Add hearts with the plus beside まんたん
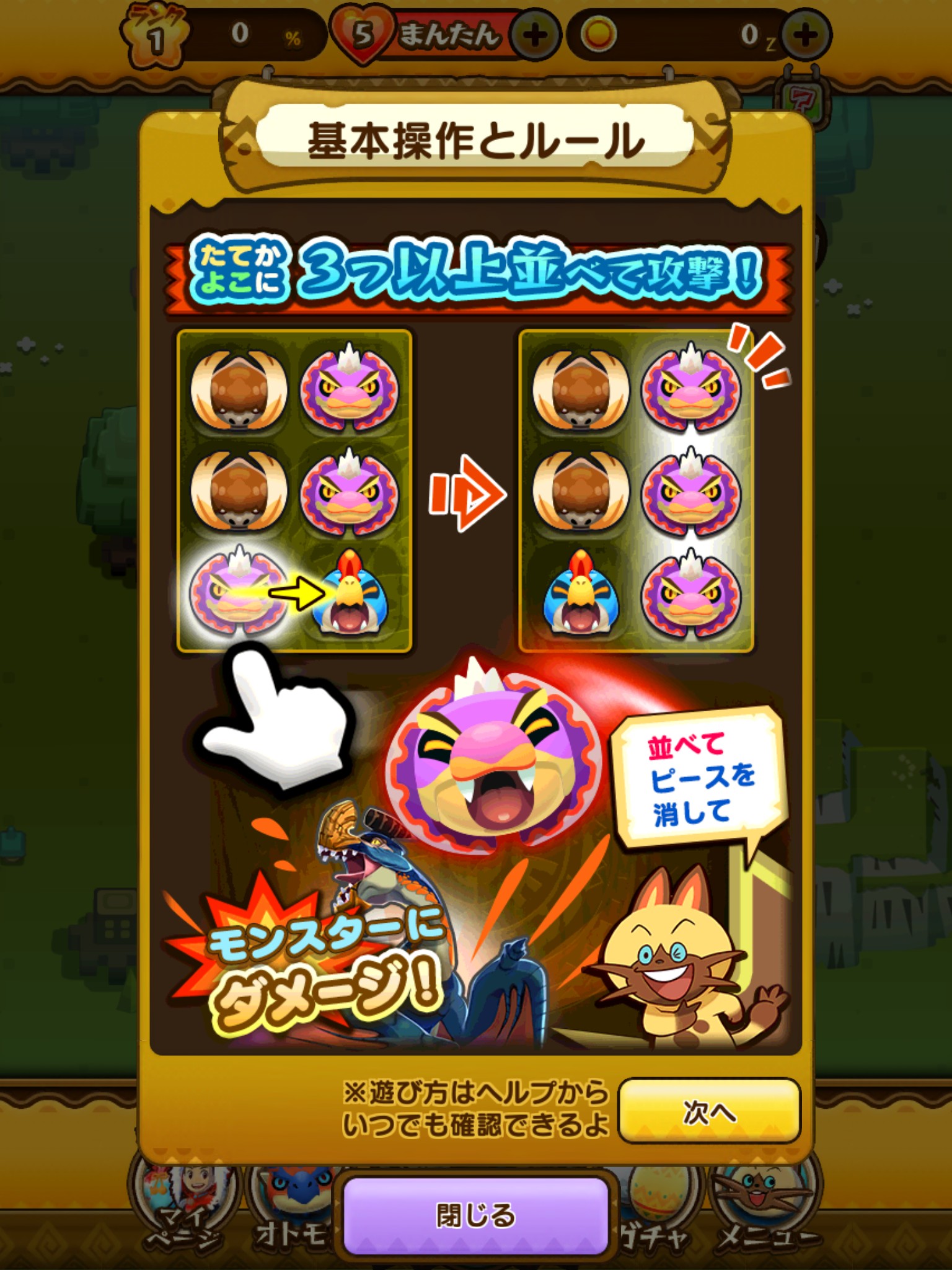Screen dimensions: 952x1270 [535, 35]
